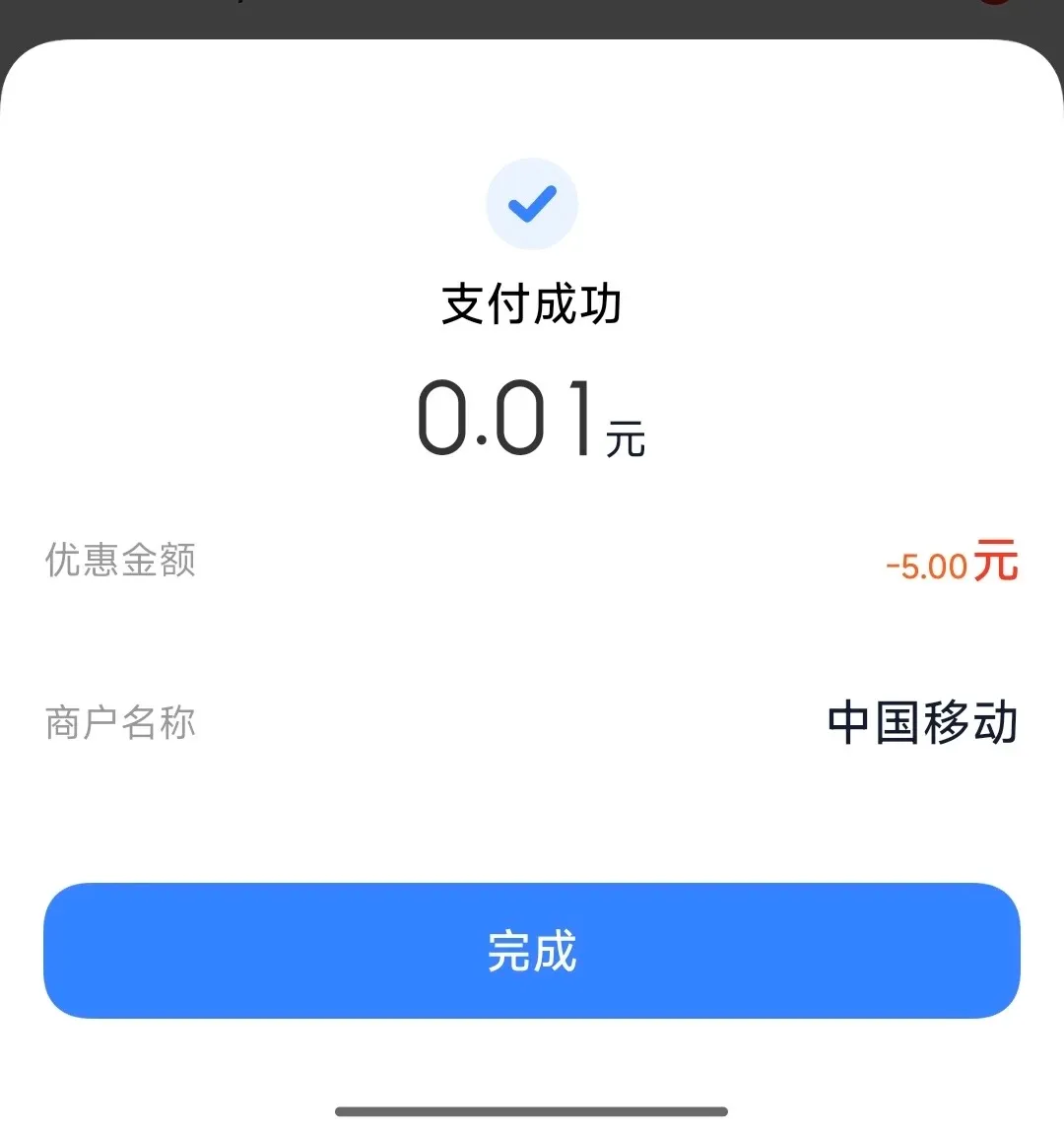This screenshot has height=1135, width=1064.
Task: Tap the 完成 button to finish
Action: click(x=532, y=951)
